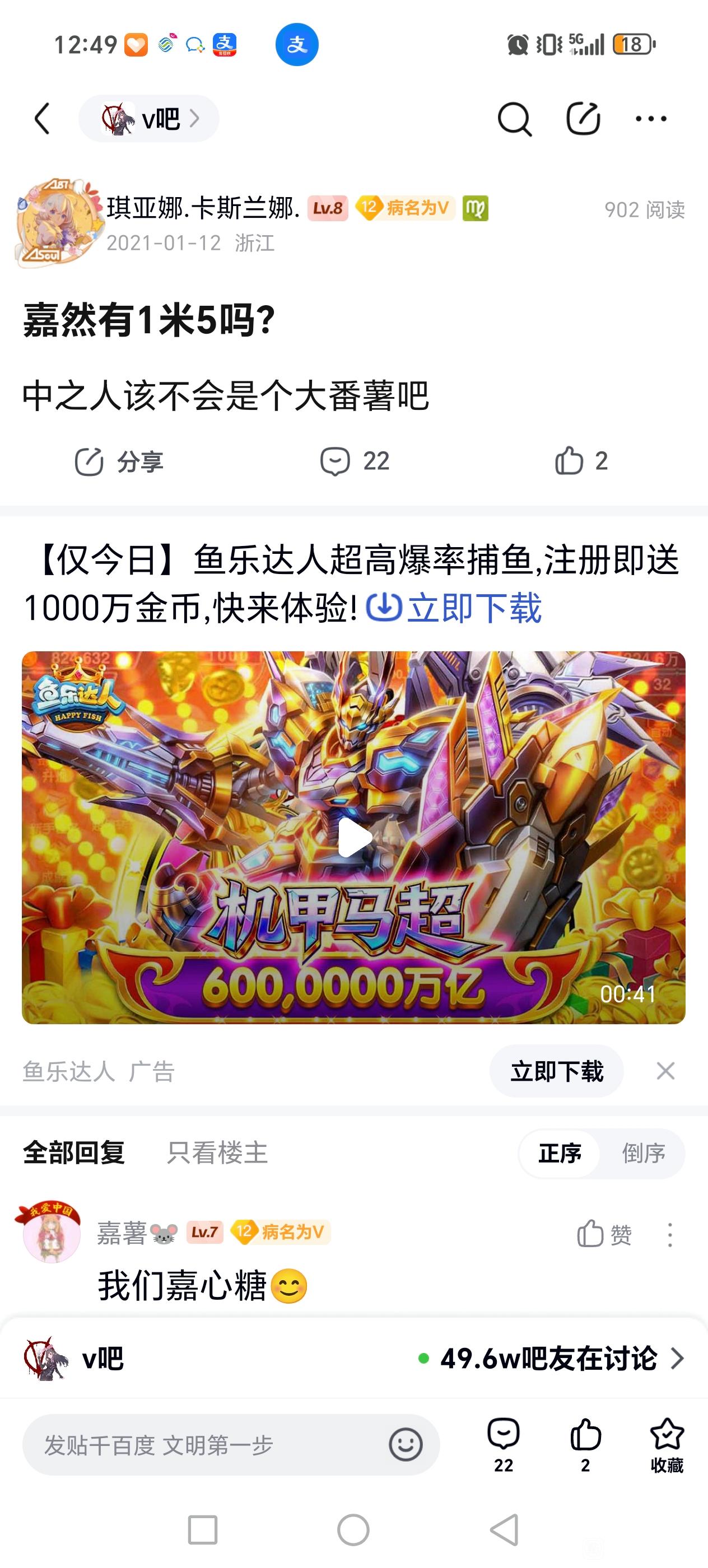Tap the 立即下载 button under the ad

click(x=556, y=1071)
